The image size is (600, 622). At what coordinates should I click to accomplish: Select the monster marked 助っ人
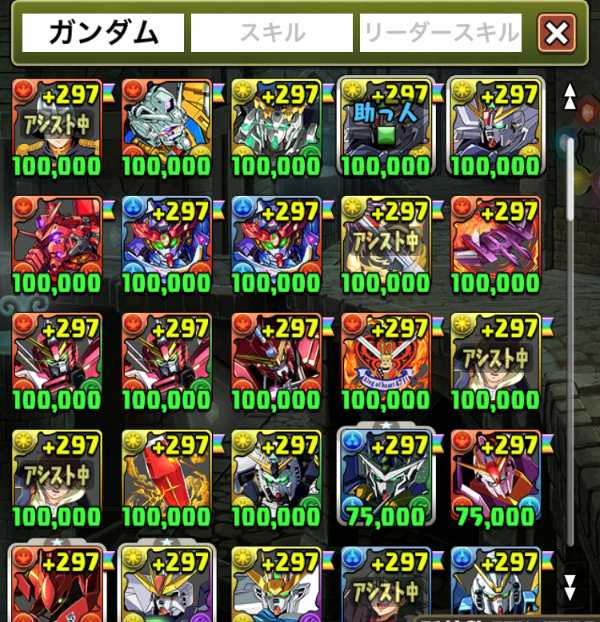pyautogui.click(x=385, y=125)
